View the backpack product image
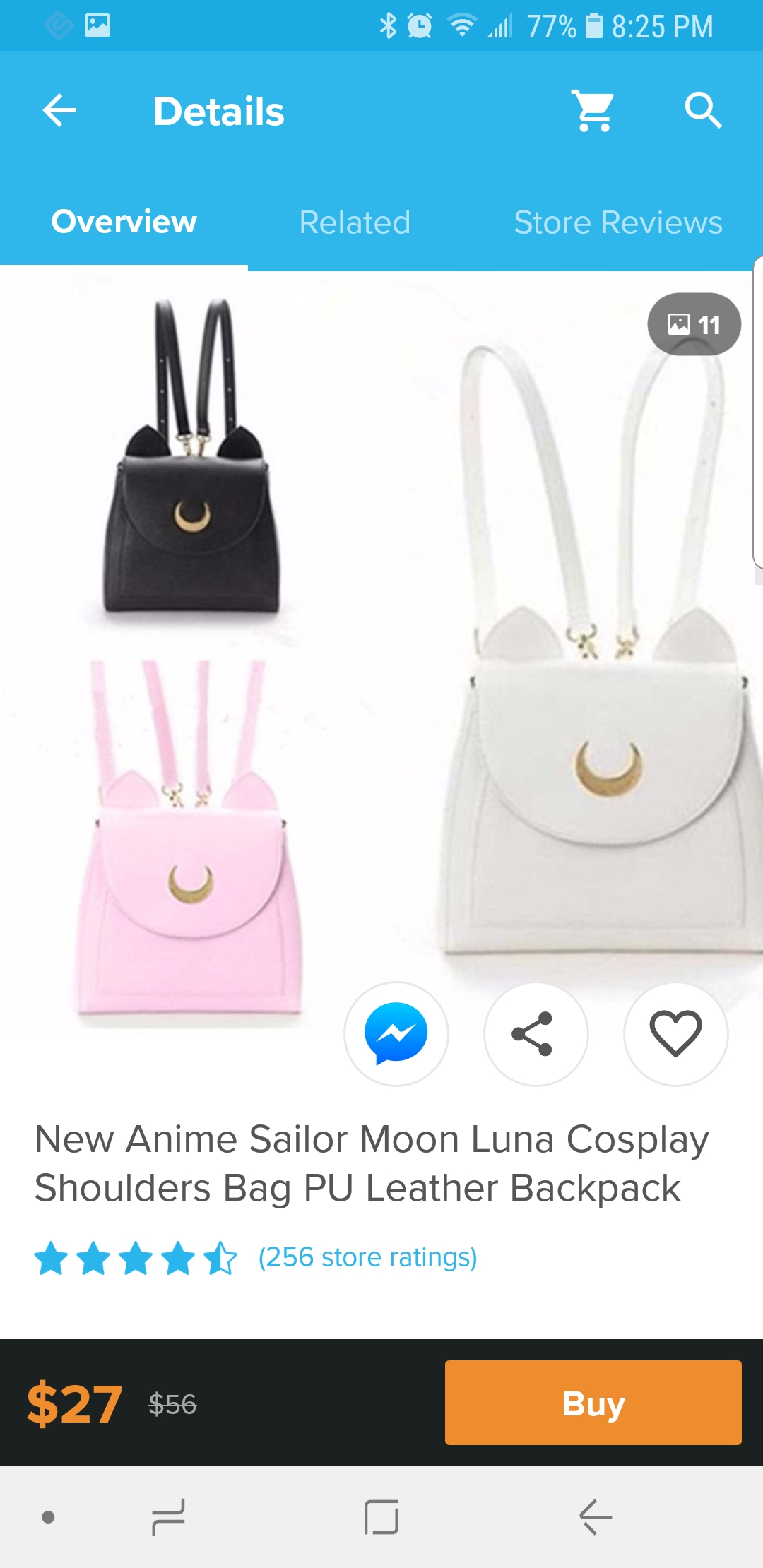763x1568 pixels. pos(381,636)
